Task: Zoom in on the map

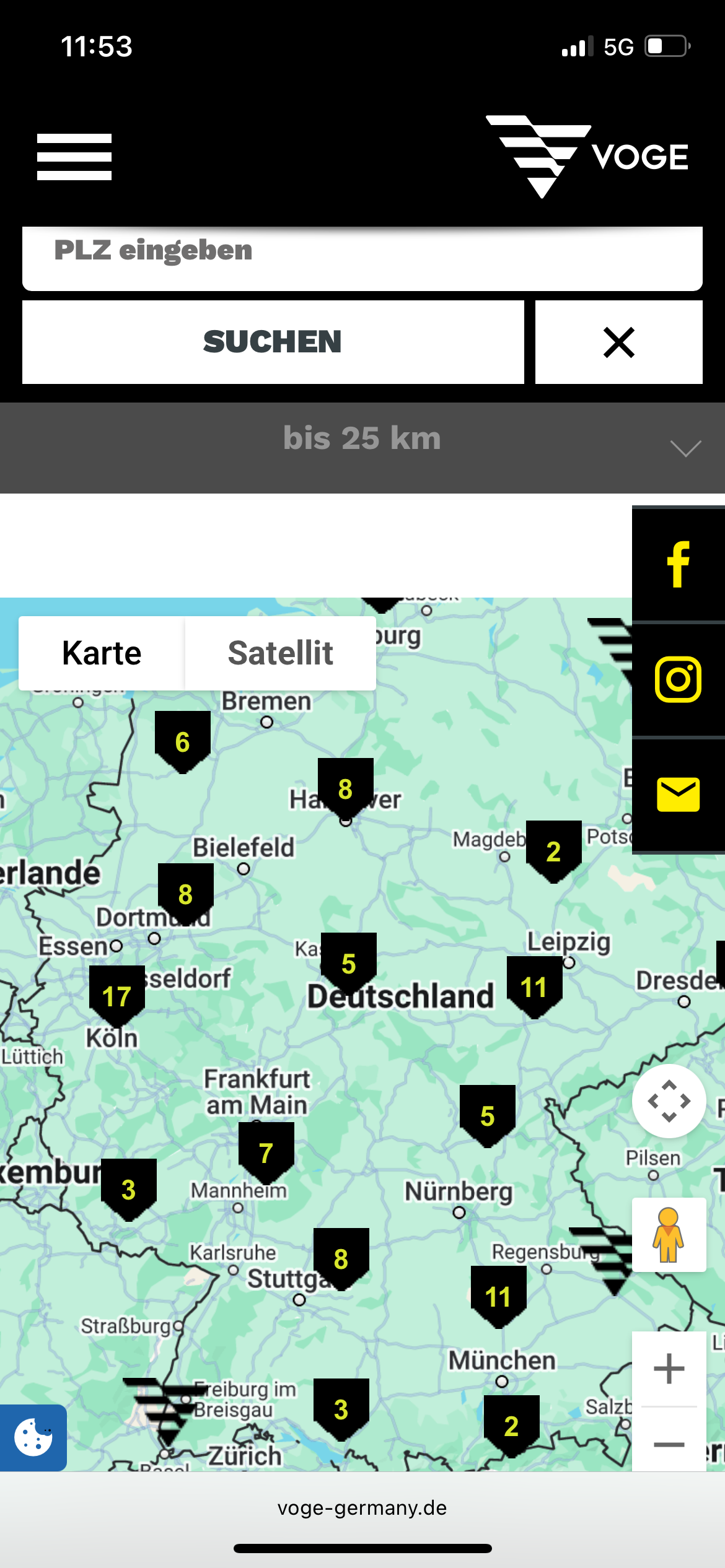Action: click(x=669, y=1369)
